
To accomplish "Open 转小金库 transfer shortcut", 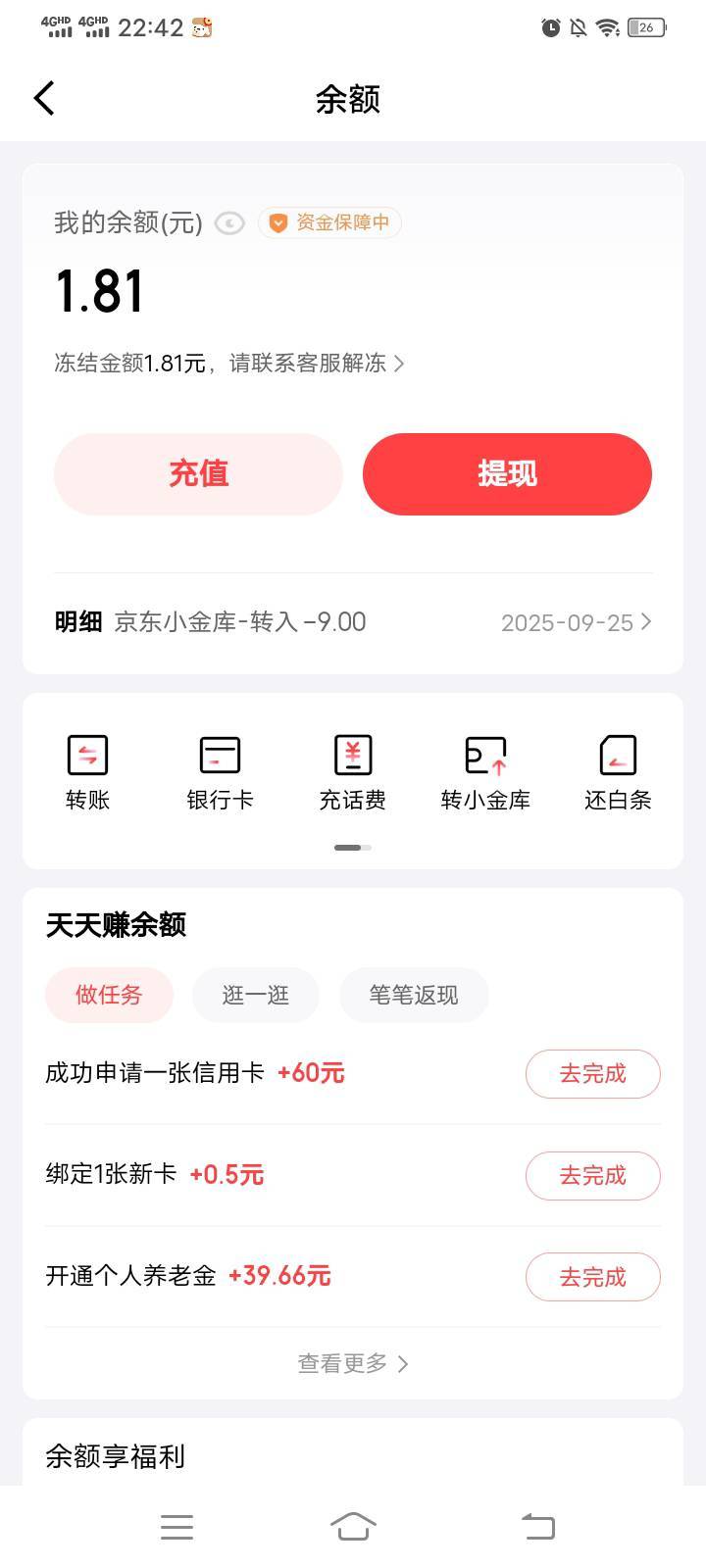I will tap(485, 772).
